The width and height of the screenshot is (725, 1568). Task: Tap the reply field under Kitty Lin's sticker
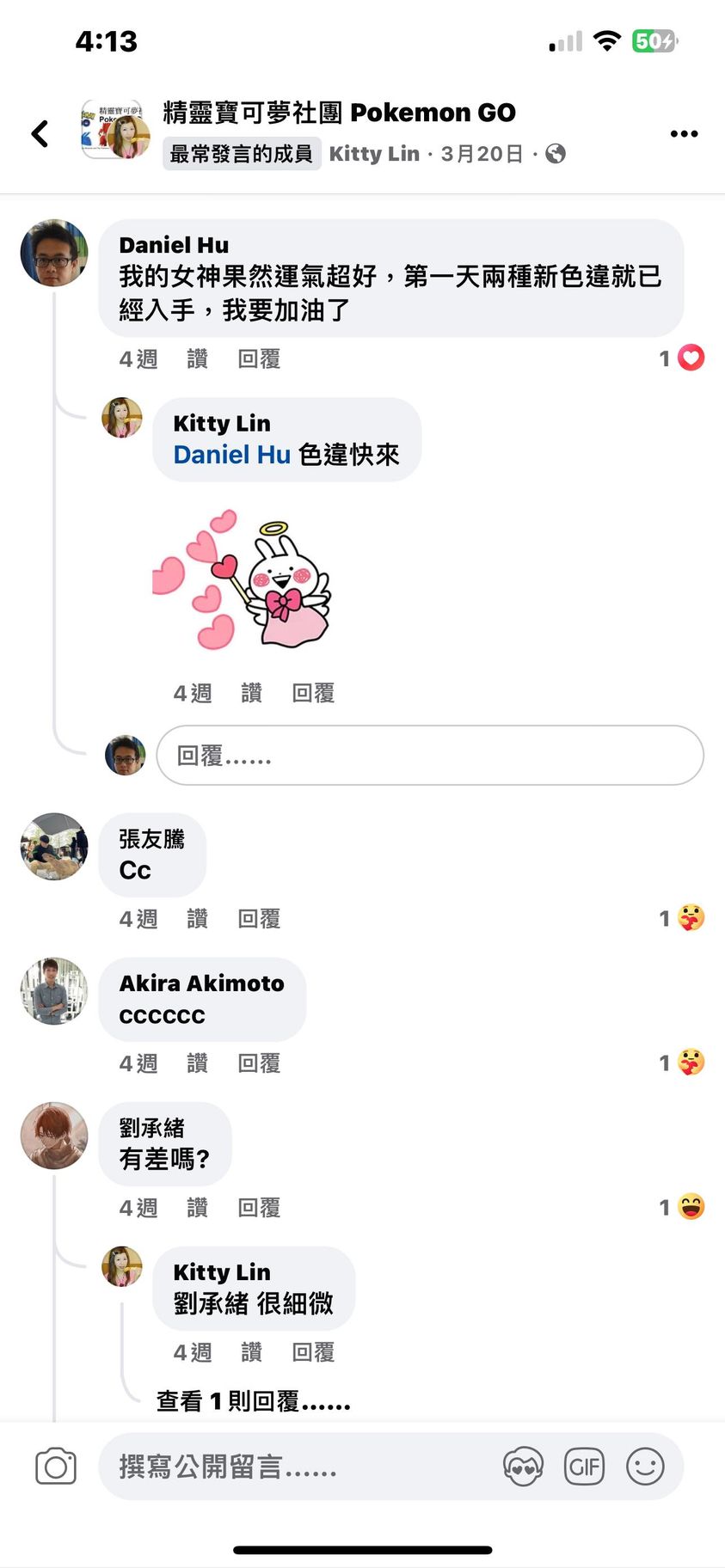coord(429,755)
